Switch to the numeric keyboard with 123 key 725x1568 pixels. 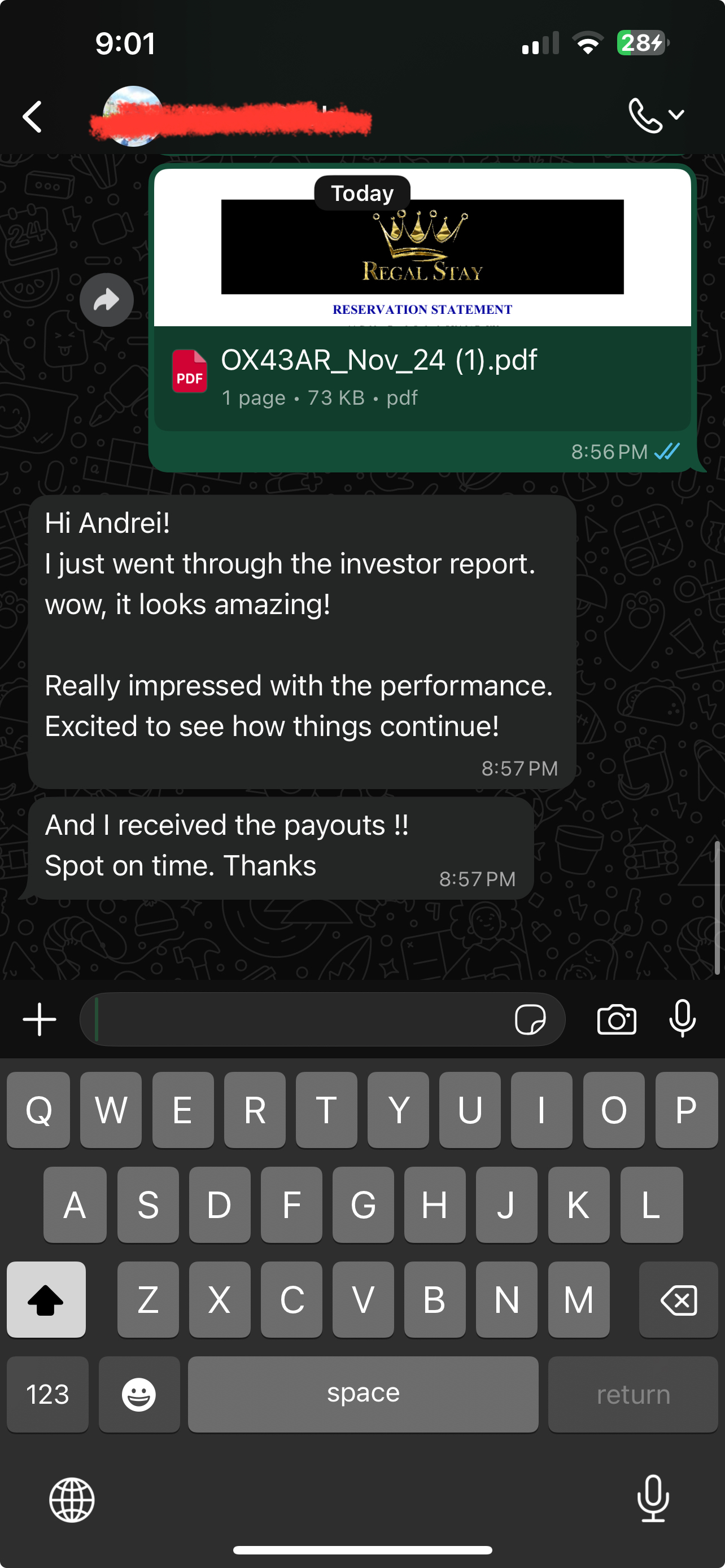point(47,1394)
